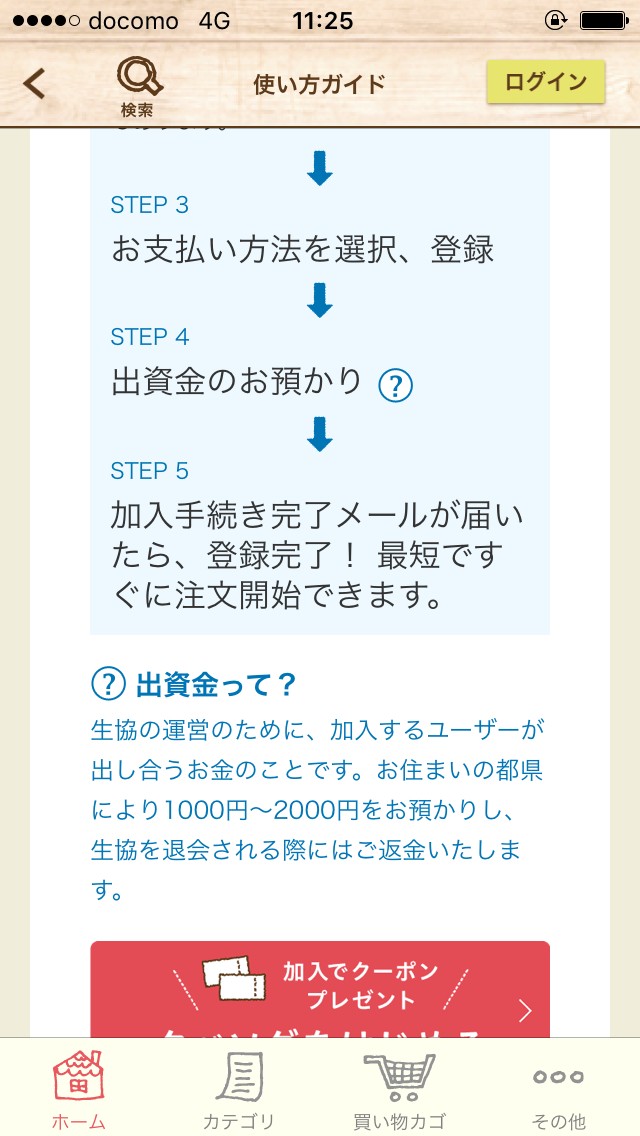Open the その他 tab
Screen dimensions: 640x1136
[x=558, y=1090]
